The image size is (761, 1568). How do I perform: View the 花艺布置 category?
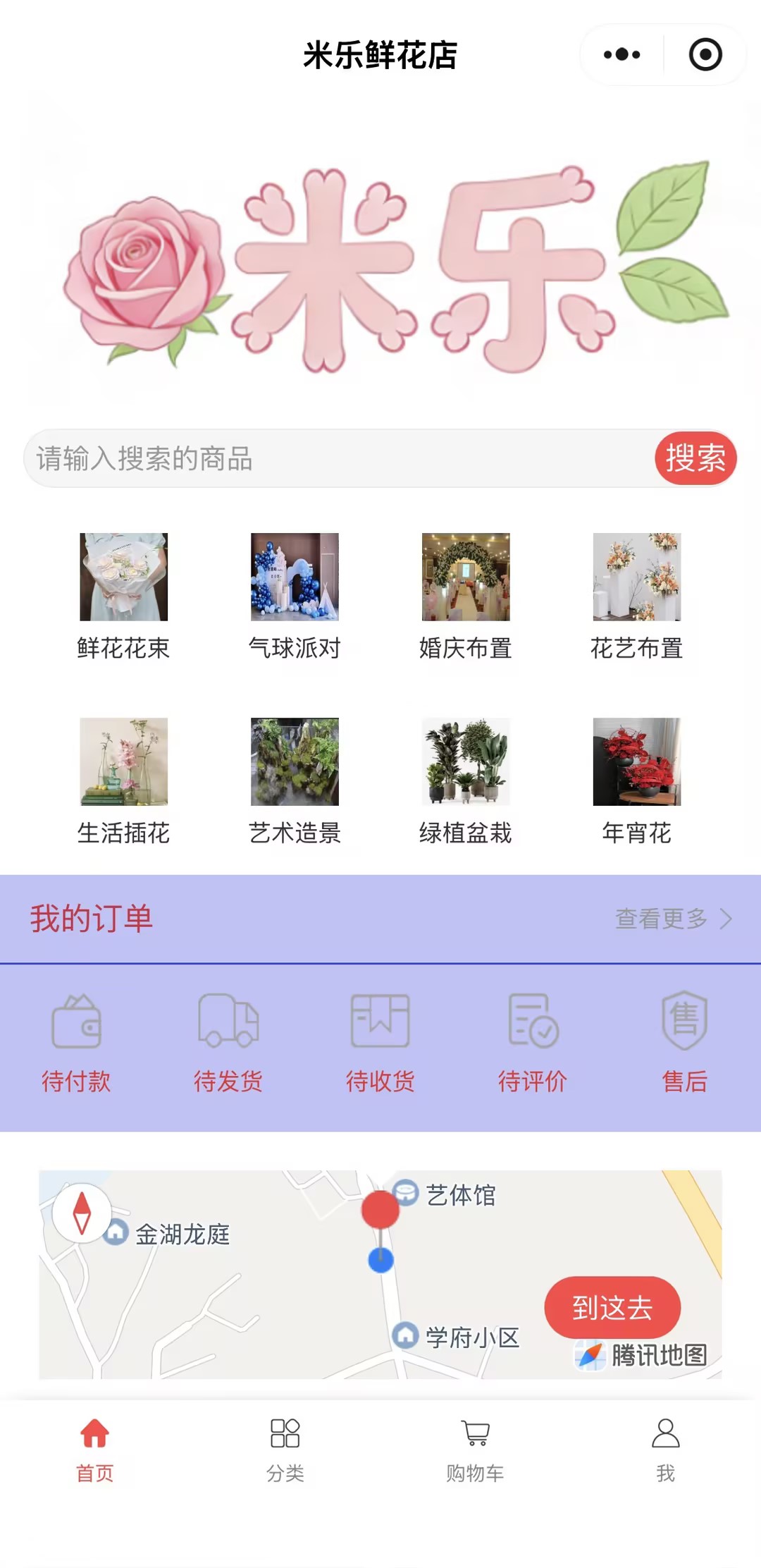coord(637,596)
